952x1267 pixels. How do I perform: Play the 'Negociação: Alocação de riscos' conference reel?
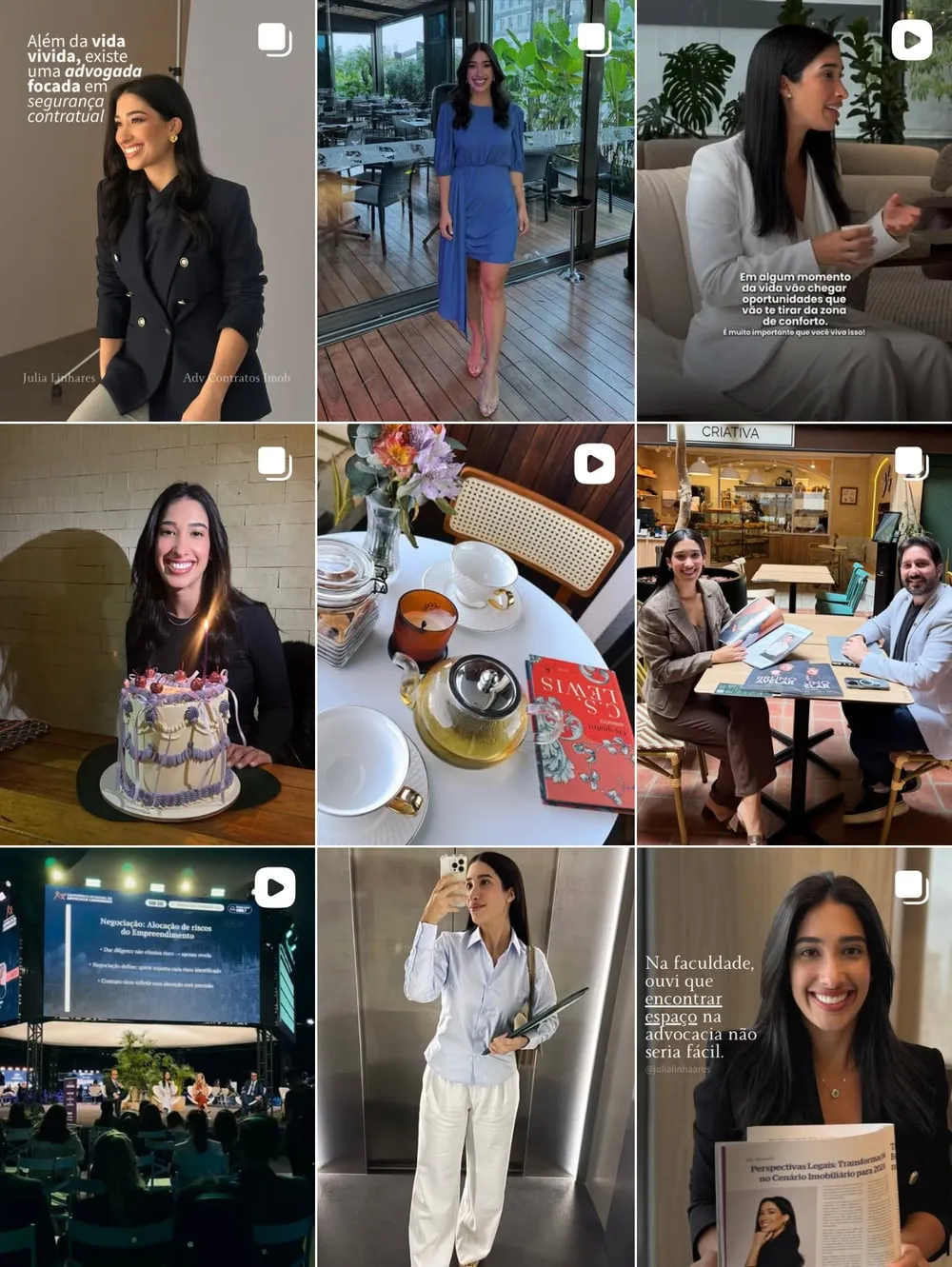tap(157, 1058)
